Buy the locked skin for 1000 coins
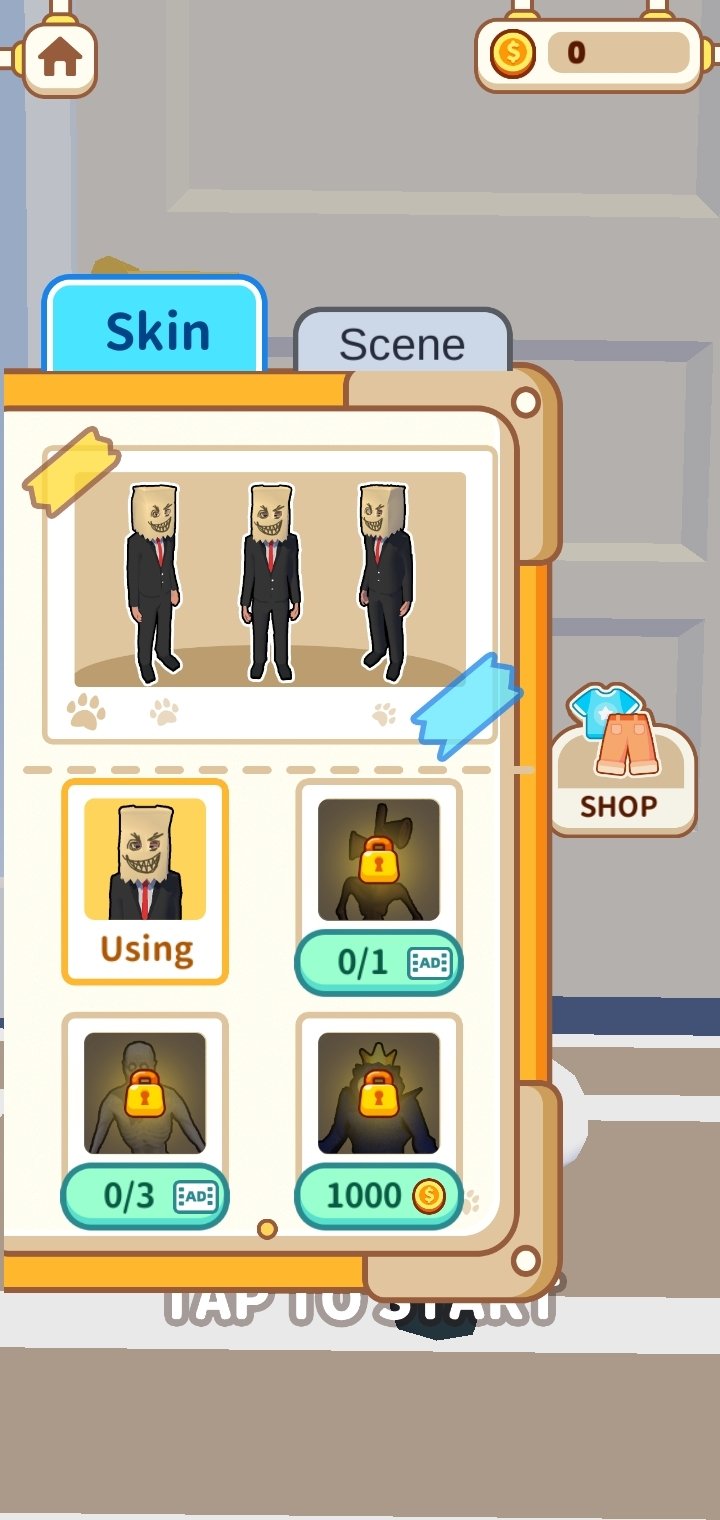This screenshot has width=720, height=1520. 379,1196
